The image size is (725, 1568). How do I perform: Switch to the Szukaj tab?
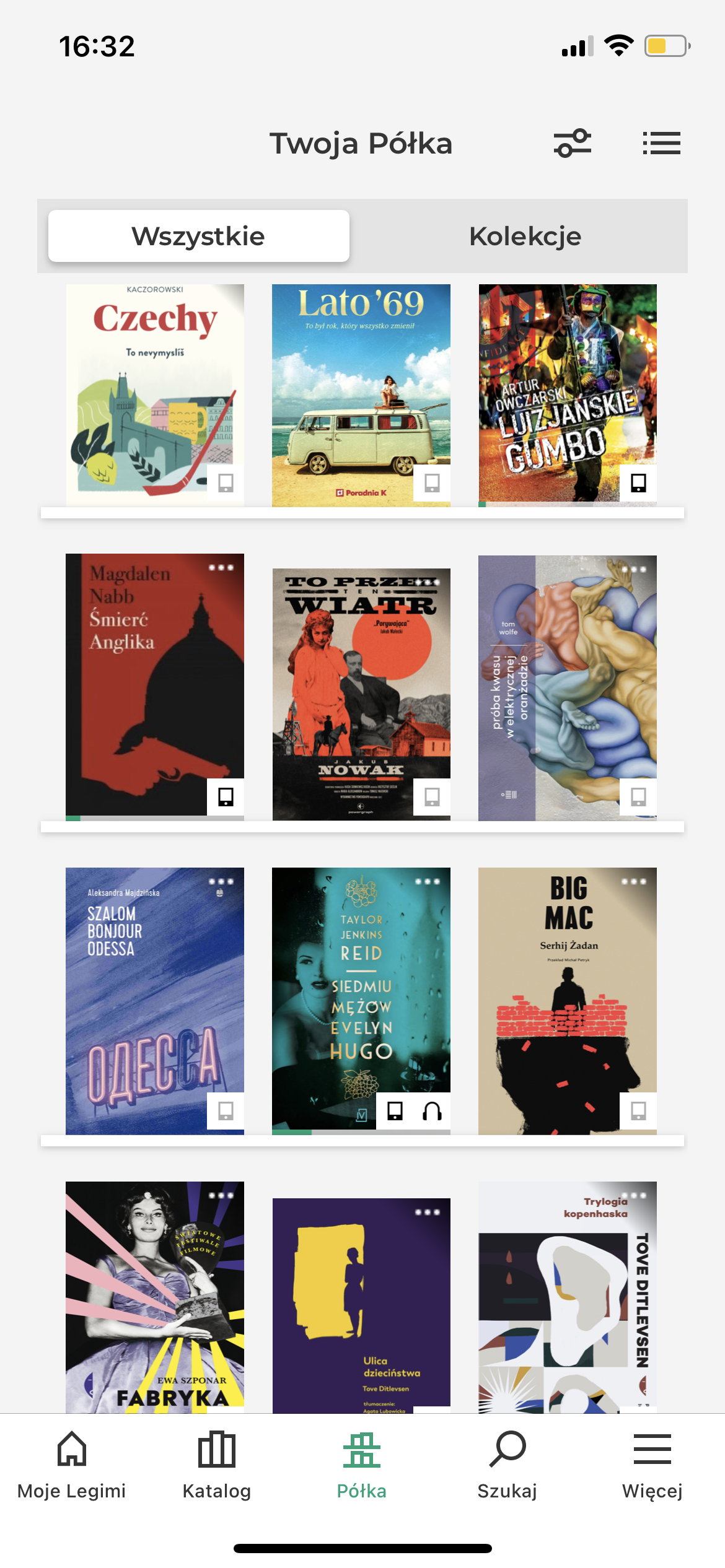tap(507, 1465)
